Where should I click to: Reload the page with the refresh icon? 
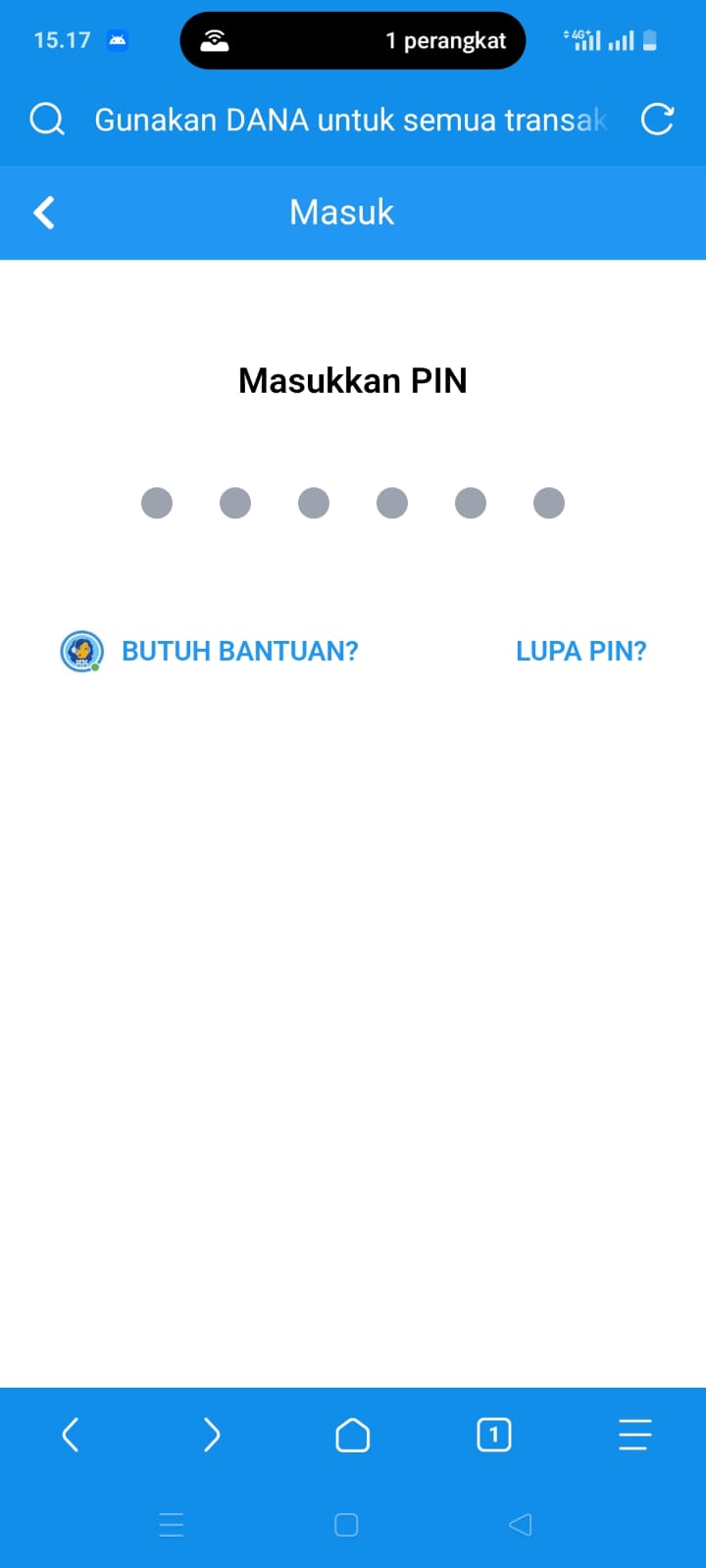click(x=657, y=120)
